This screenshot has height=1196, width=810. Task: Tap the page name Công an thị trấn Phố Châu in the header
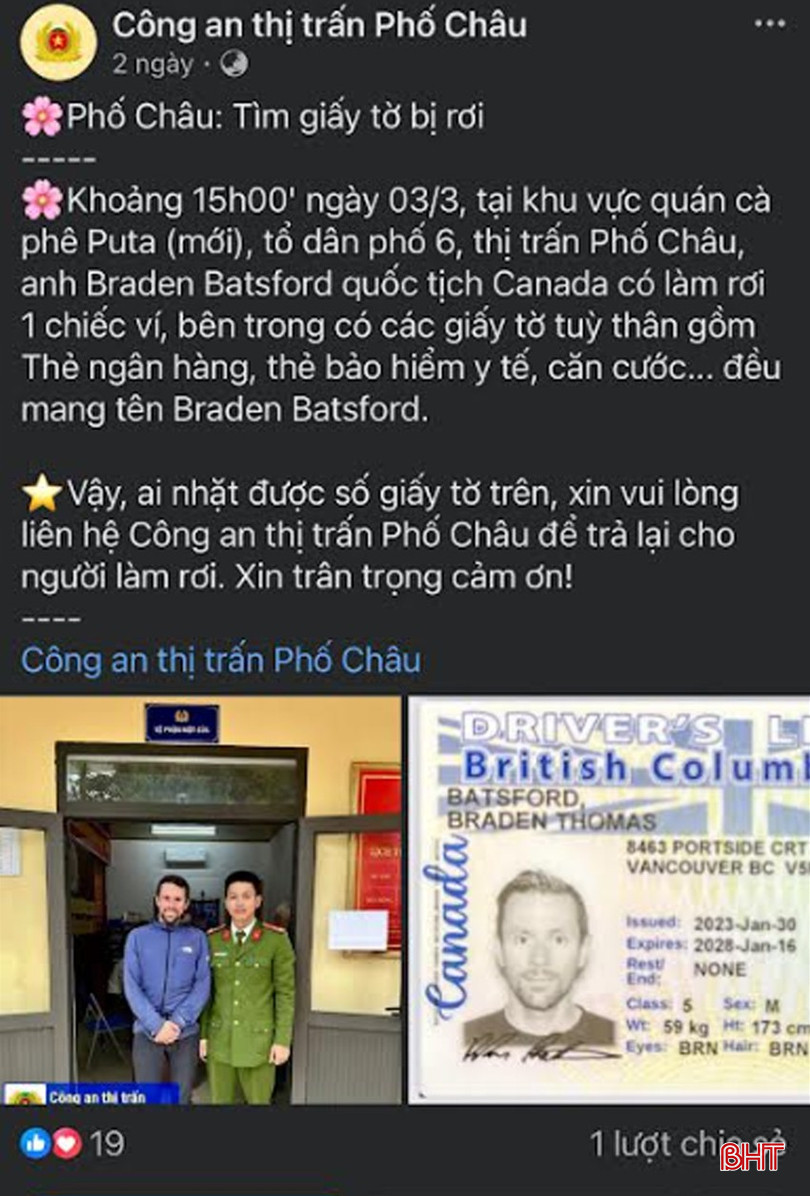coord(319,24)
